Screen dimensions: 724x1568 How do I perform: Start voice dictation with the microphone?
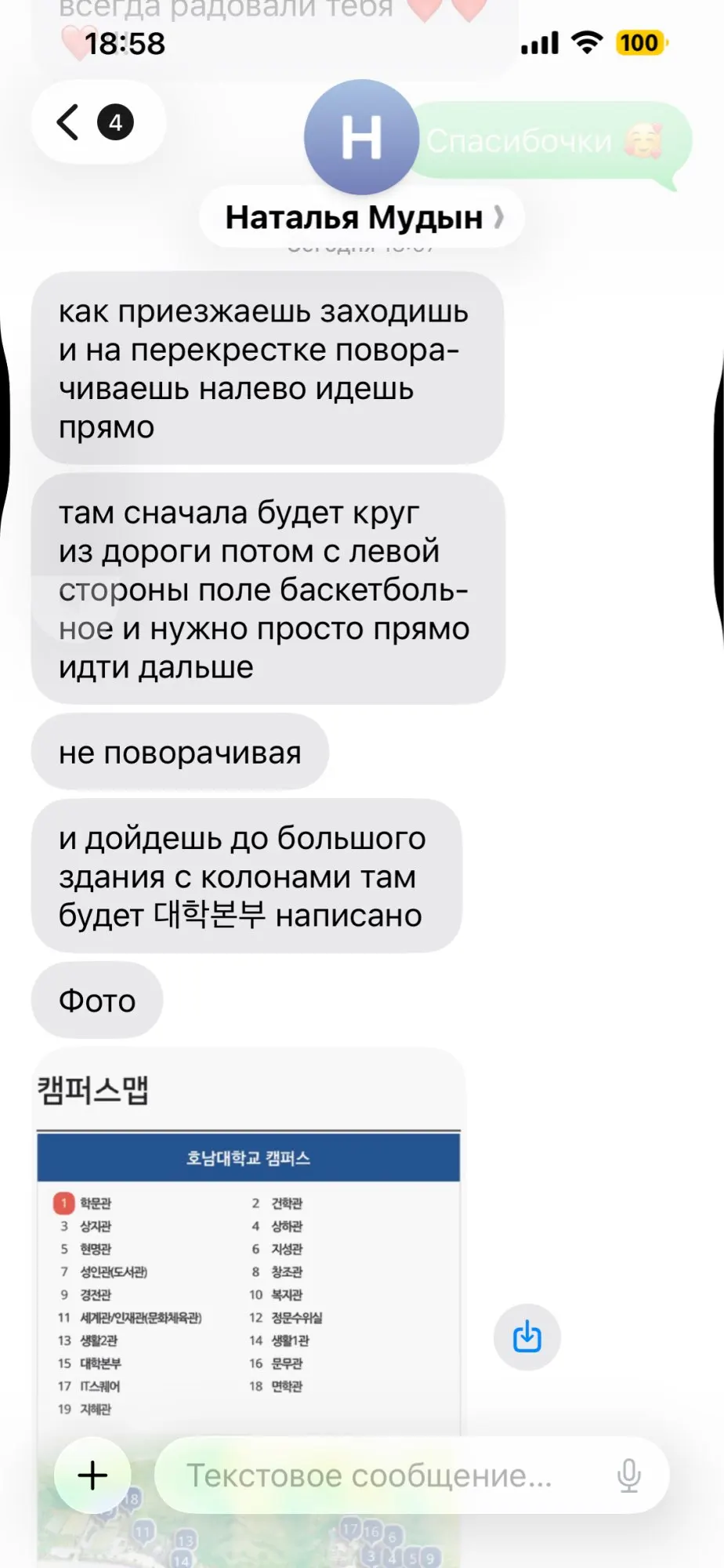[x=628, y=1475]
